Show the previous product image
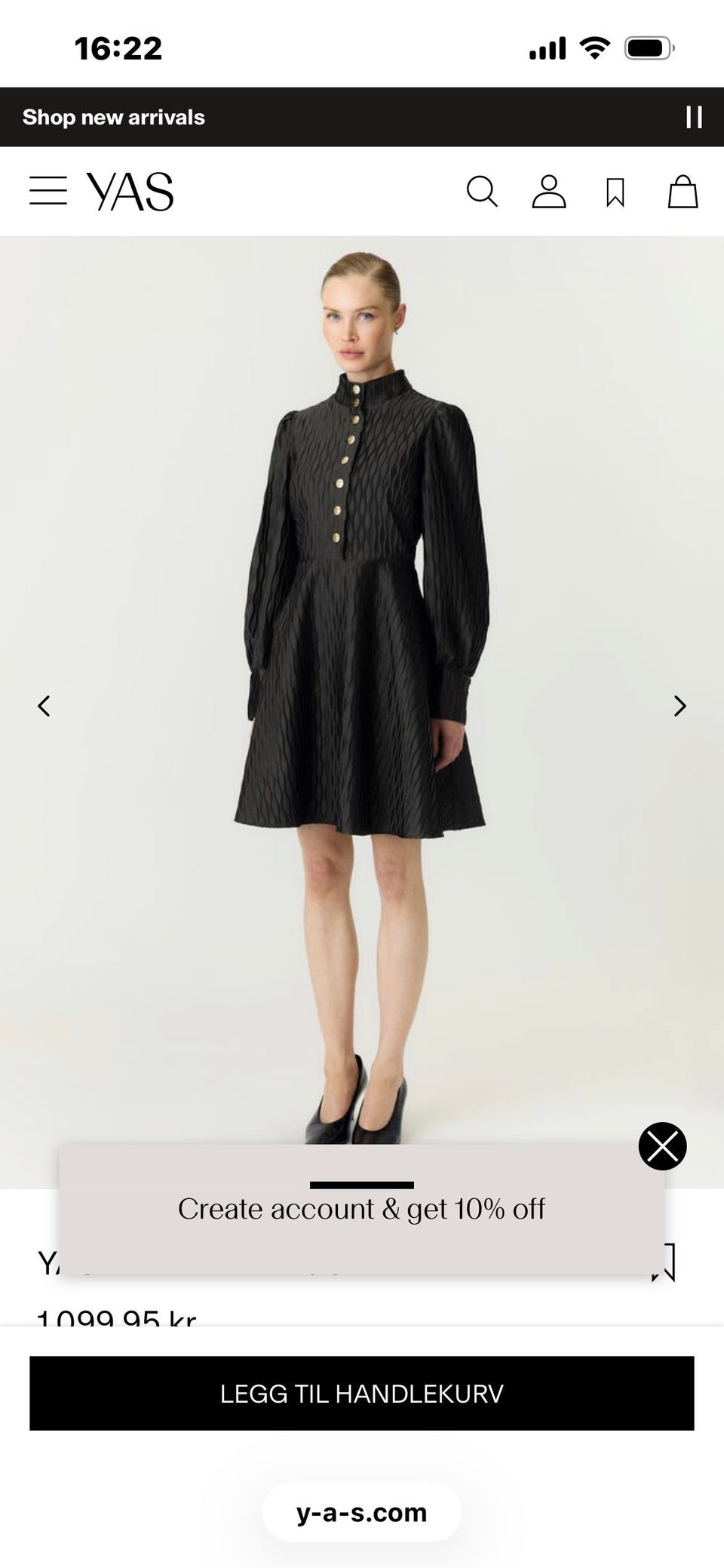 [44, 706]
